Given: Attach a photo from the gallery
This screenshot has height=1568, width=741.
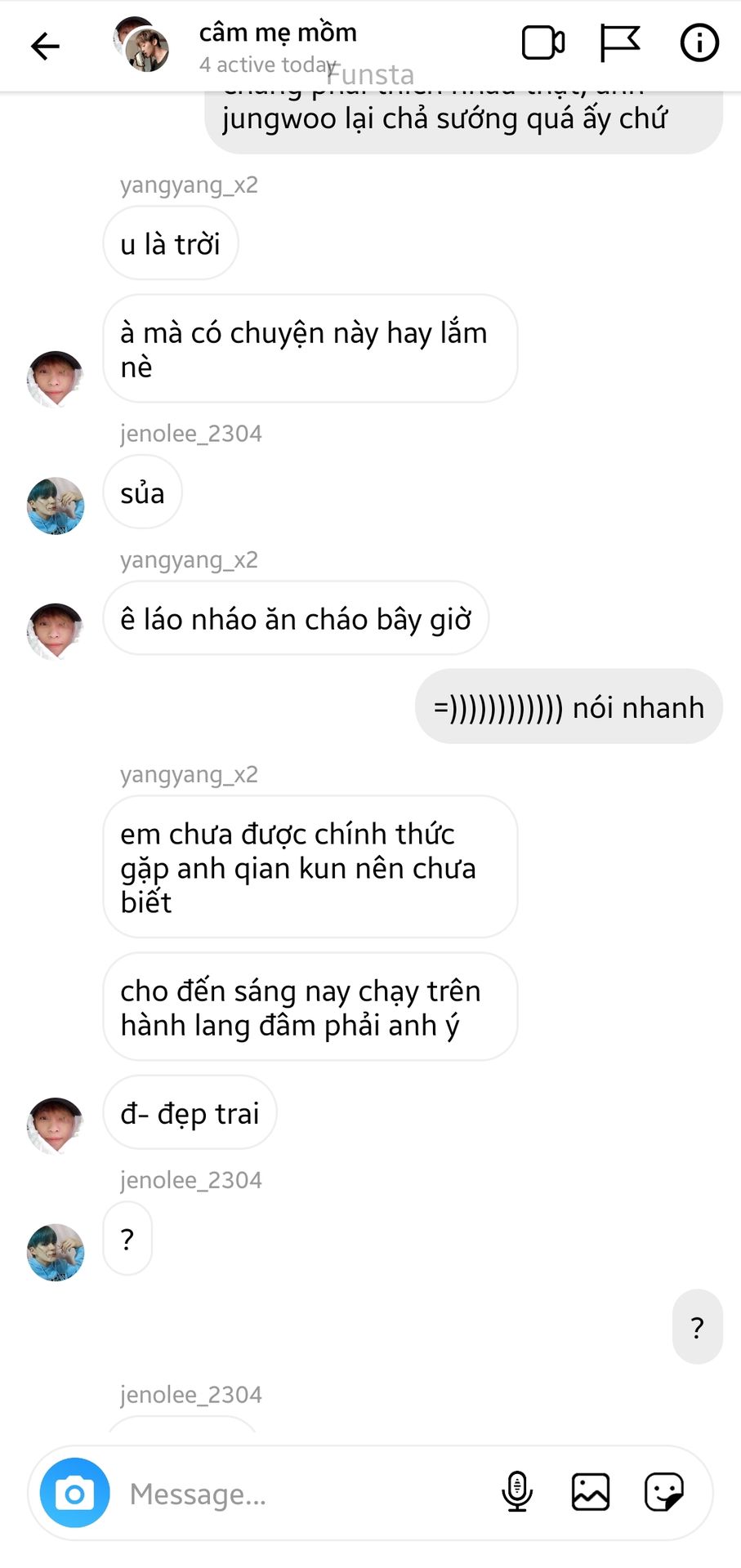Looking at the screenshot, I should pos(591,1492).
